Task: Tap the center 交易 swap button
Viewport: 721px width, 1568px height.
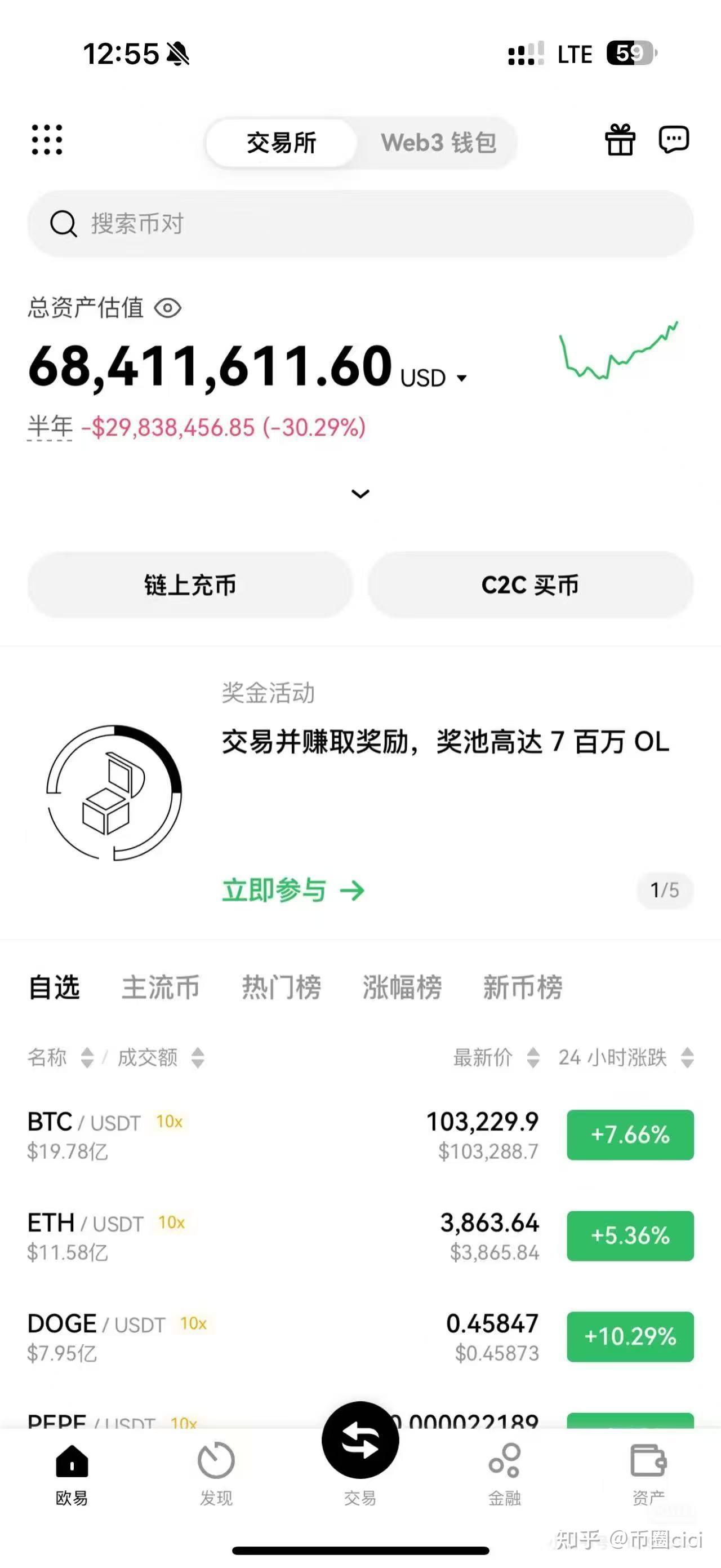Action: tap(360, 1441)
